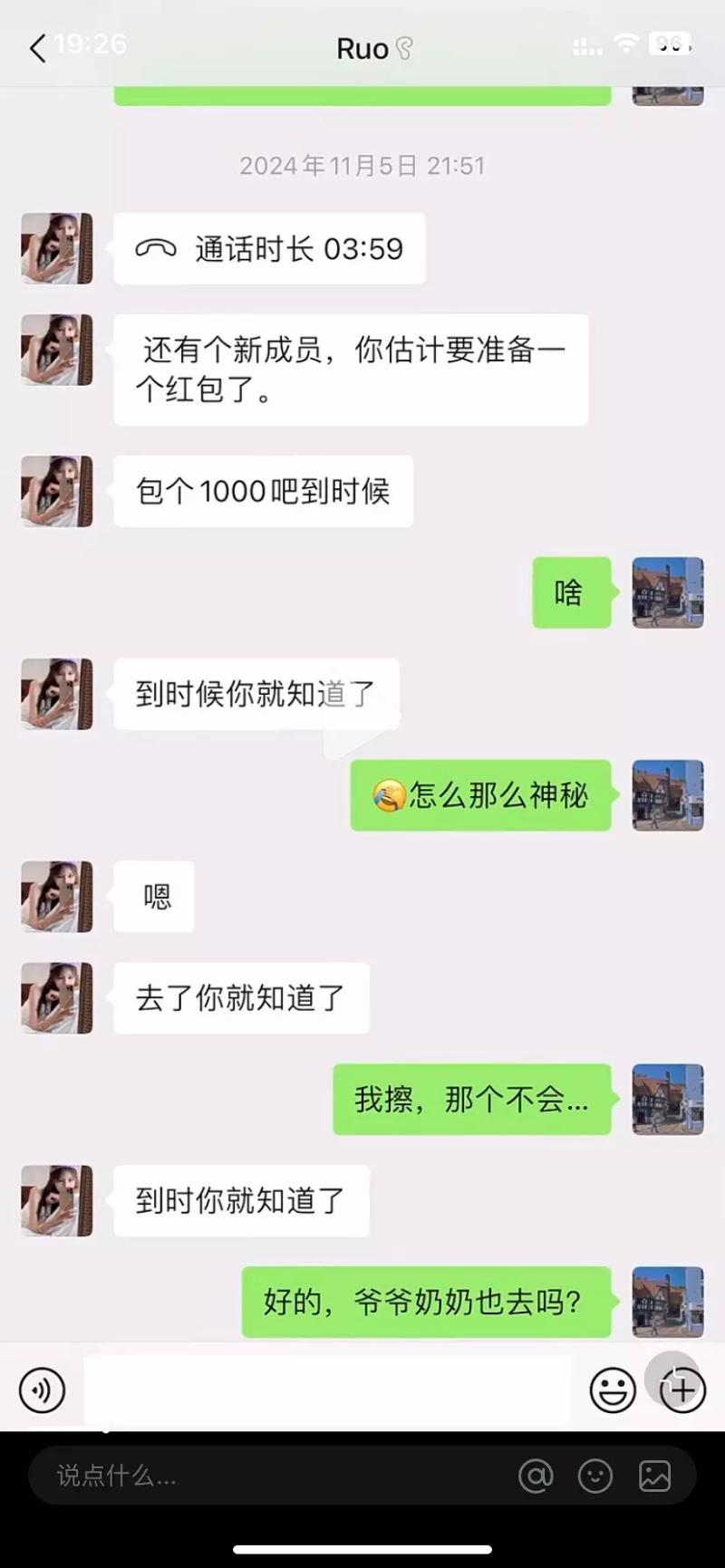Open the emoji picker in comment bar

[x=595, y=1476]
